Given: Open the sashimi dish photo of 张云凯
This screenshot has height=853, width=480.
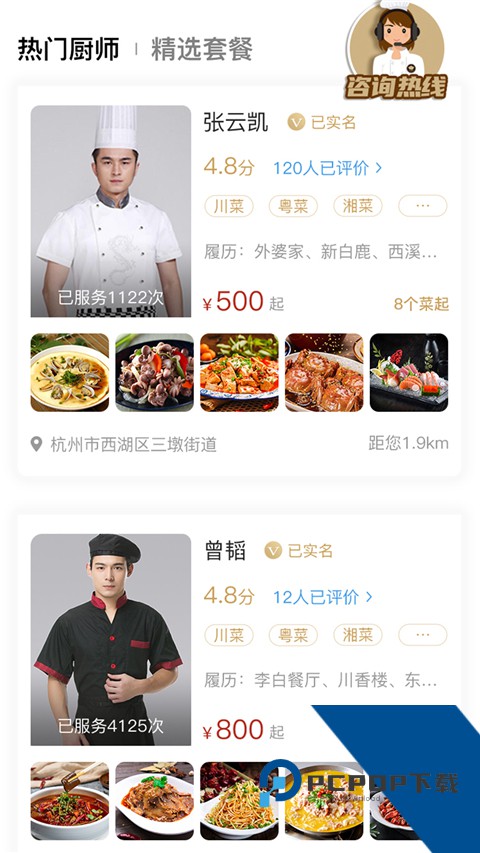Looking at the screenshot, I should (409, 373).
